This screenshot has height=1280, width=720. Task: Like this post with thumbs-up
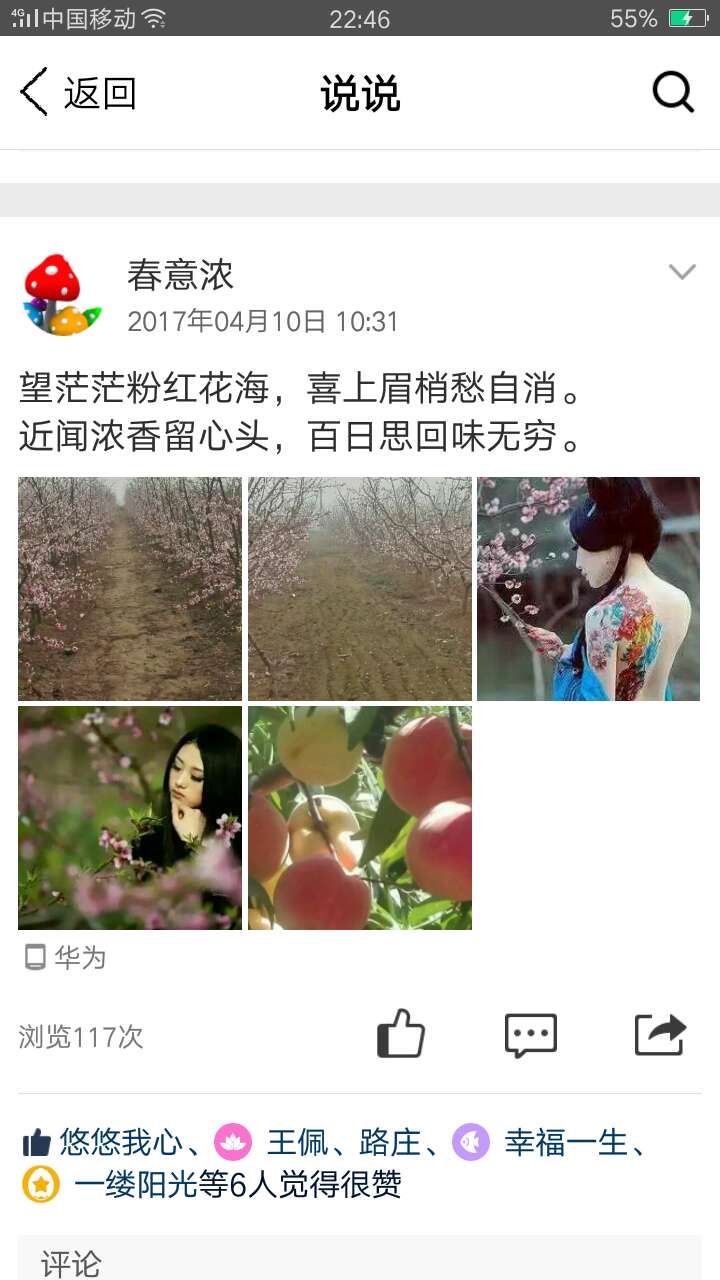[x=401, y=1034]
